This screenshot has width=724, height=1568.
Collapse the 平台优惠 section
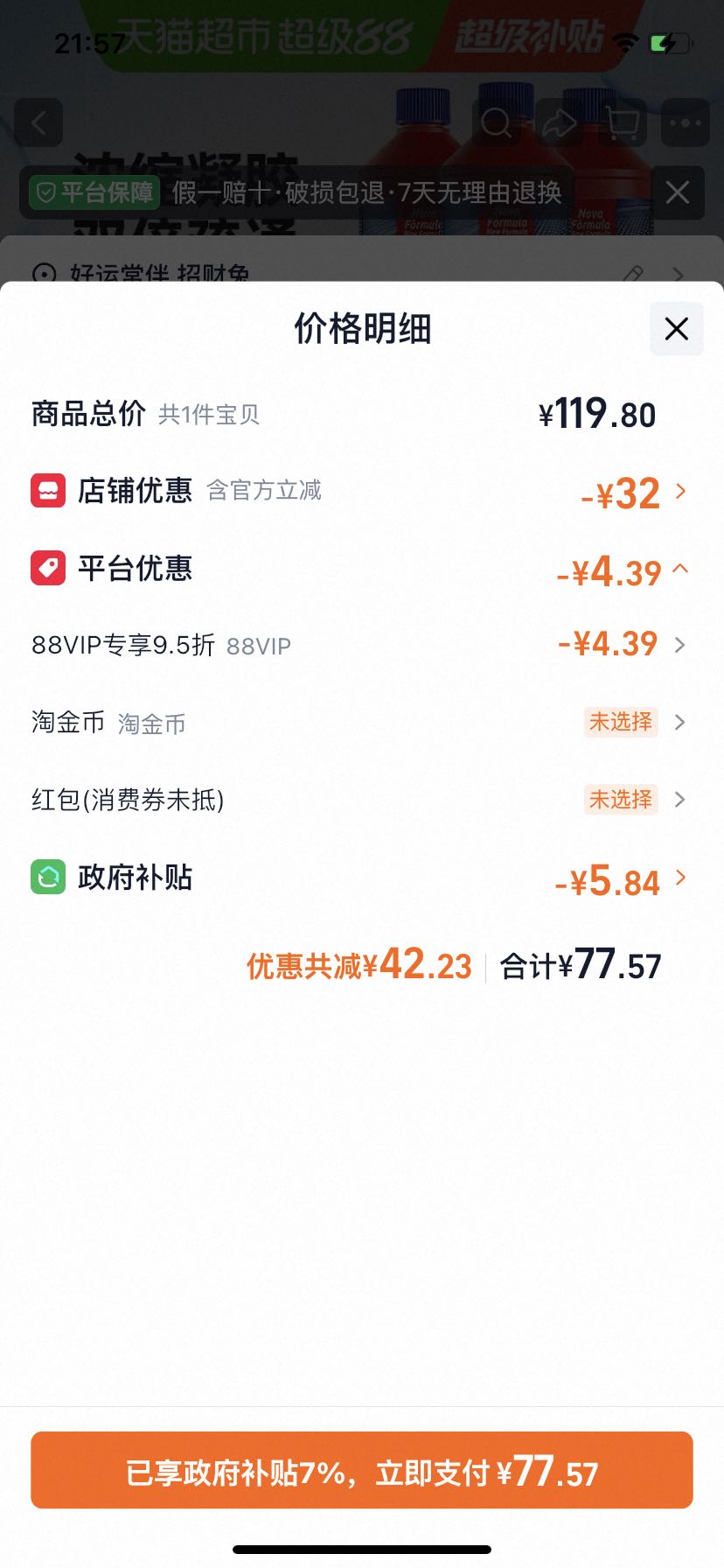click(362, 570)
